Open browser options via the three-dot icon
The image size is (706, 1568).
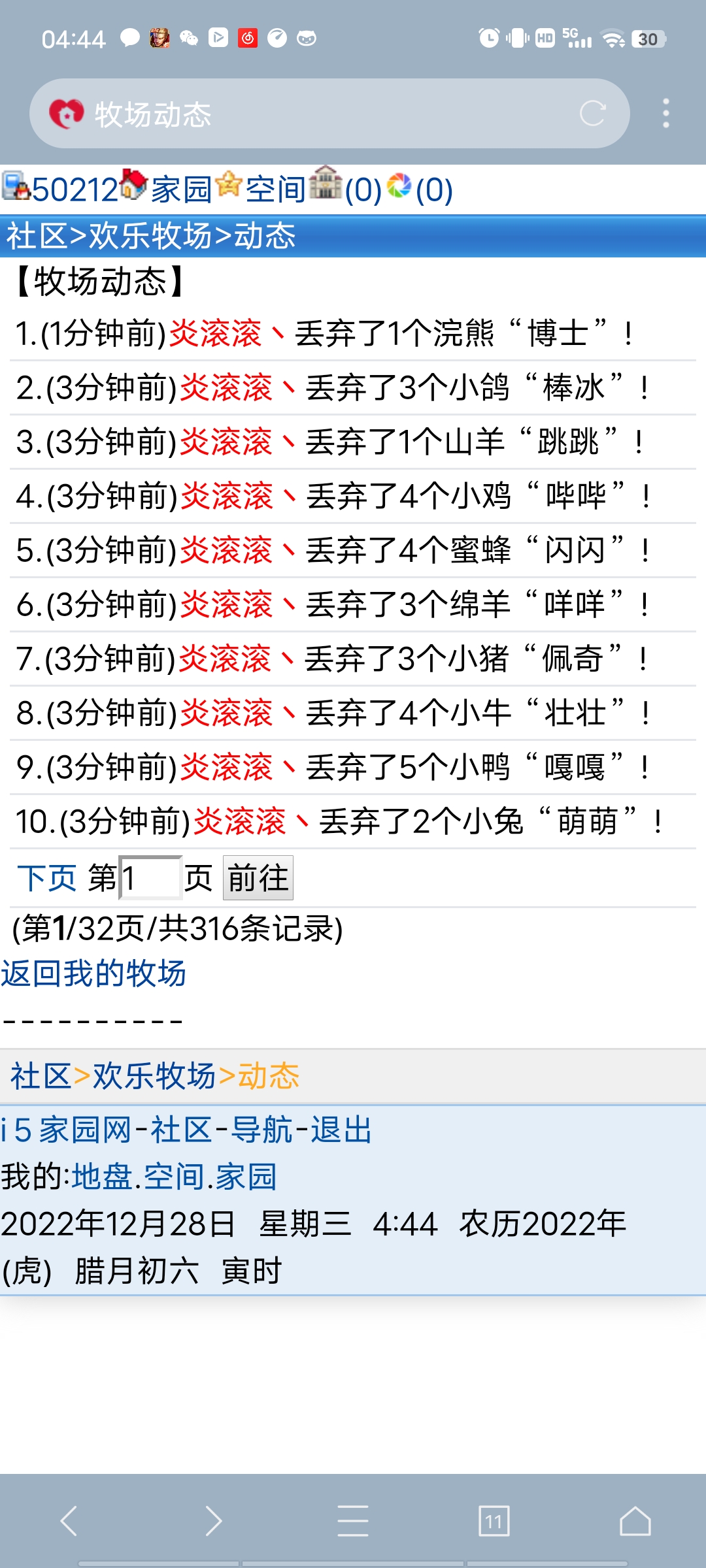tap(667, 112)
